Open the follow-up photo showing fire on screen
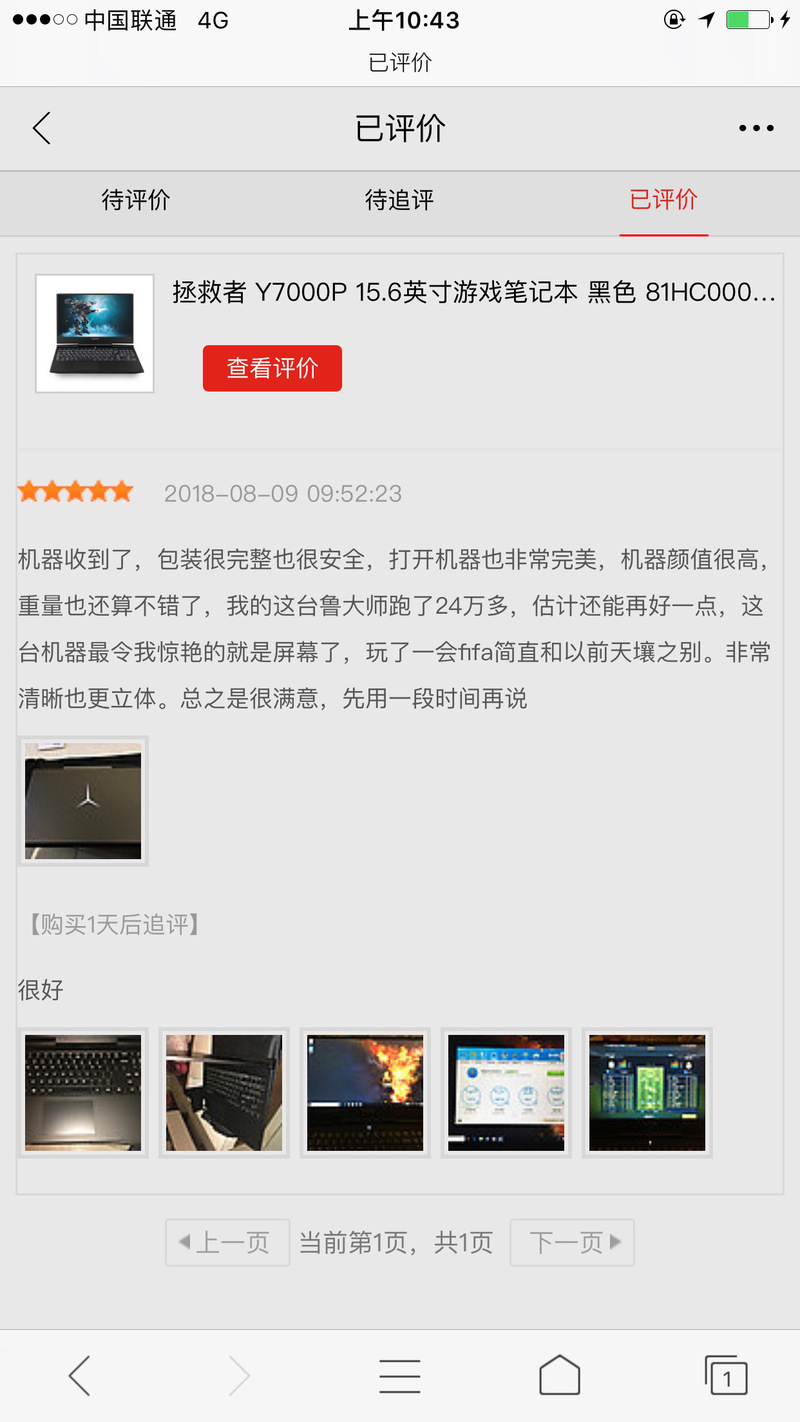The height and width of the screenshot is (1422, 800). [x=365, y=1093]
